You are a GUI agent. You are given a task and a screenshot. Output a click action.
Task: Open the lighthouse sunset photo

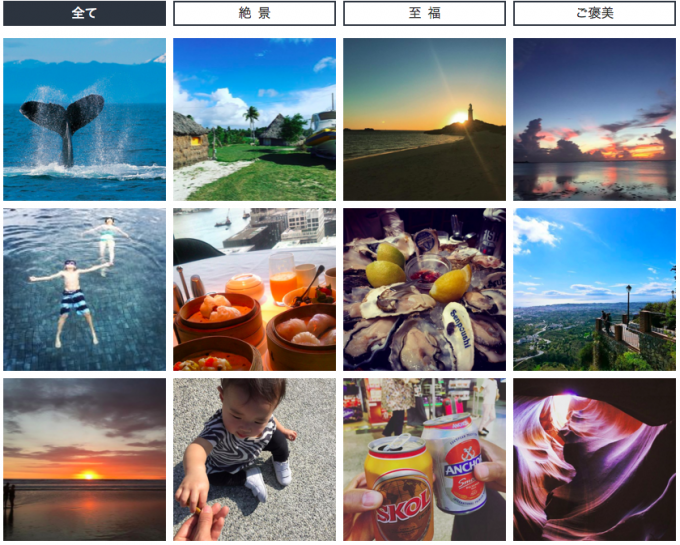424,119
